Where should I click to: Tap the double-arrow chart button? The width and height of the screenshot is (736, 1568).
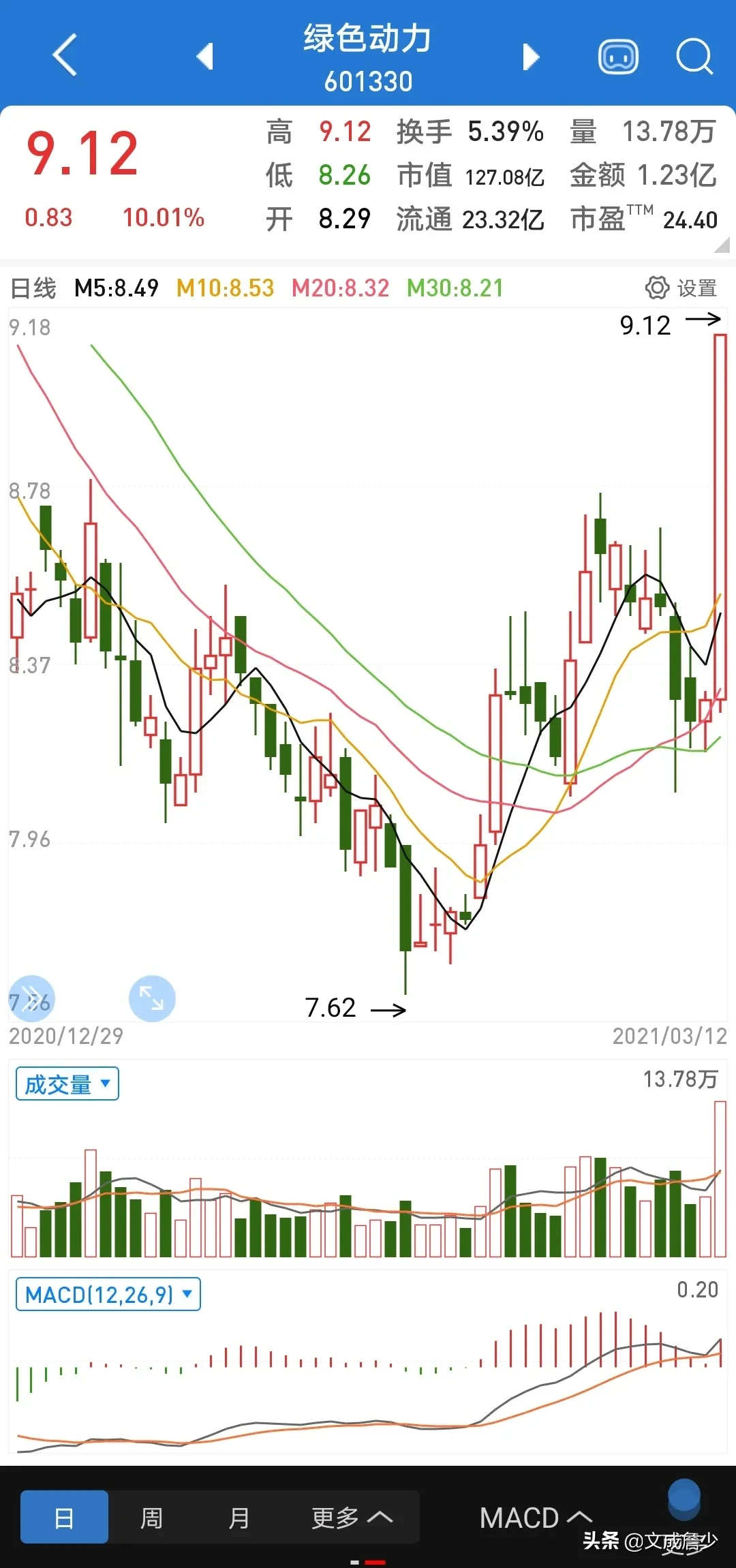pos(31,999)
